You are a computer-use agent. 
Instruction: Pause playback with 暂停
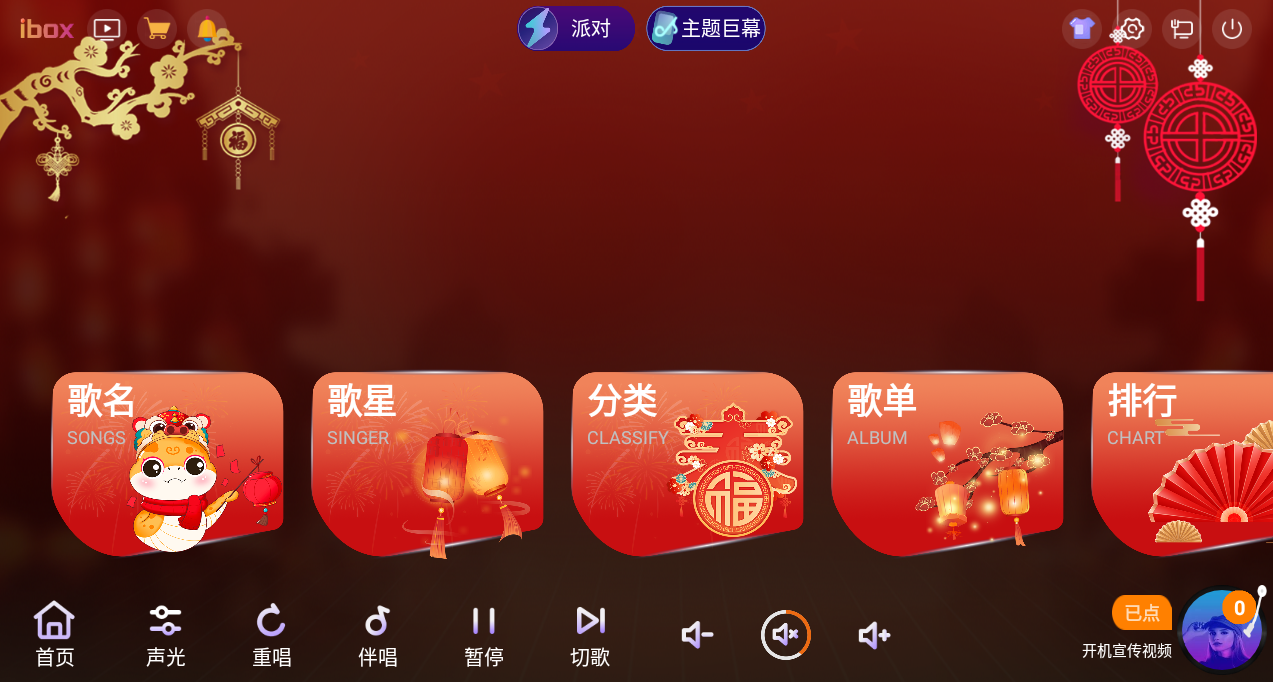(484, 634)
